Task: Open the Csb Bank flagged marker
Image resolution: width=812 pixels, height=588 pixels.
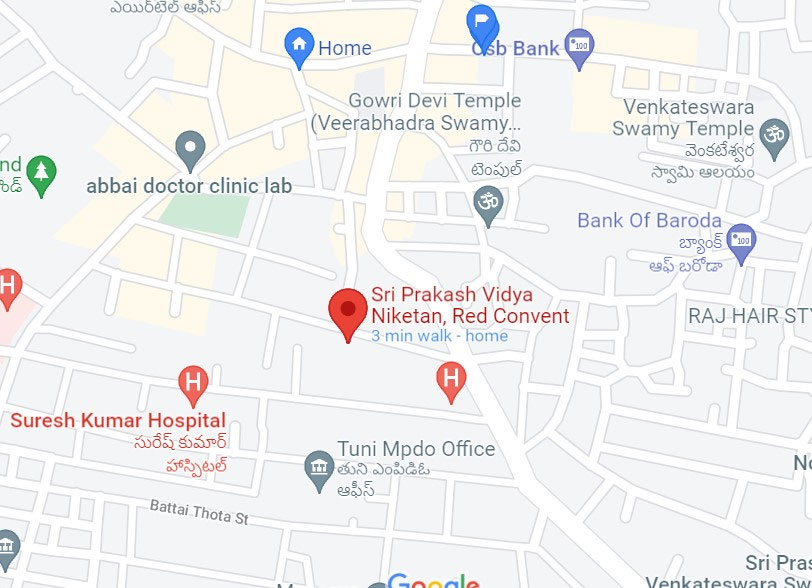Action: click(x=483, y=24)
